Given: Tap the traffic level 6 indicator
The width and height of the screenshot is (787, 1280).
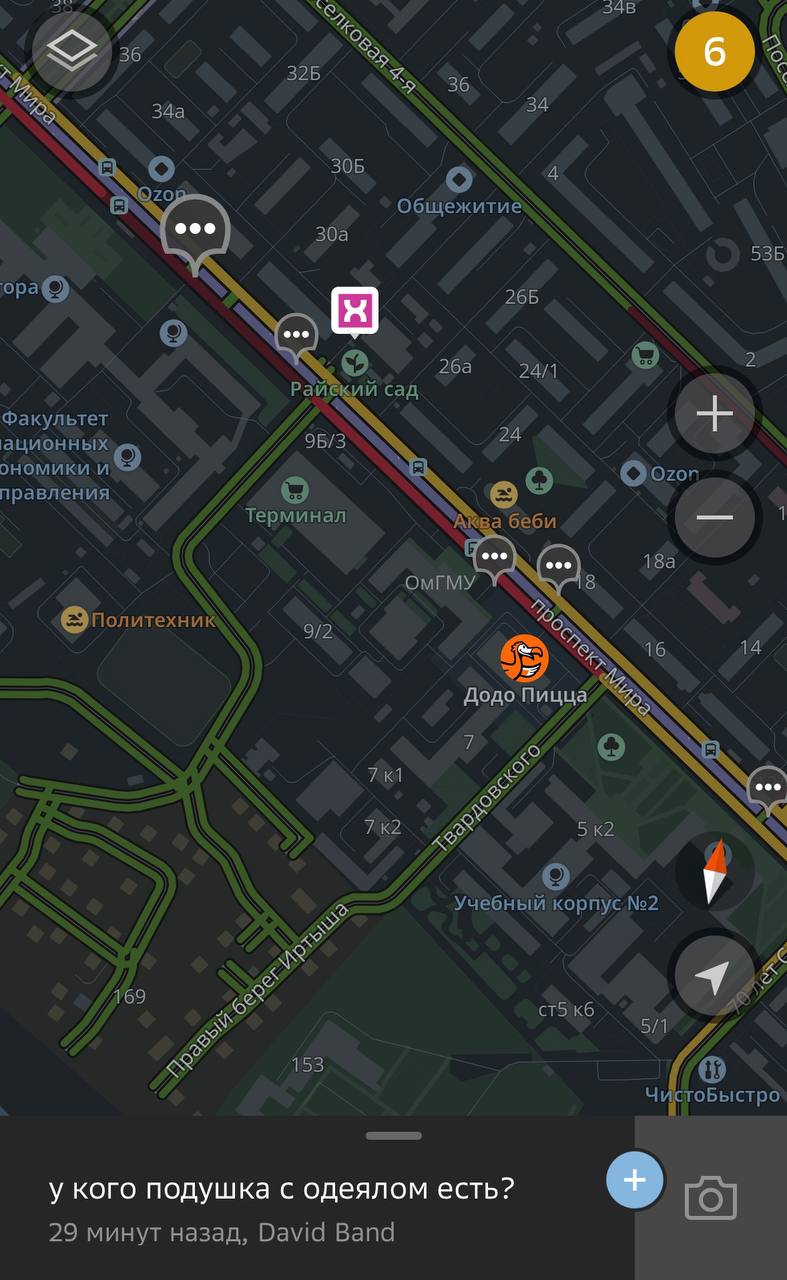Looking at the screenshot, I should click(714, 51).
